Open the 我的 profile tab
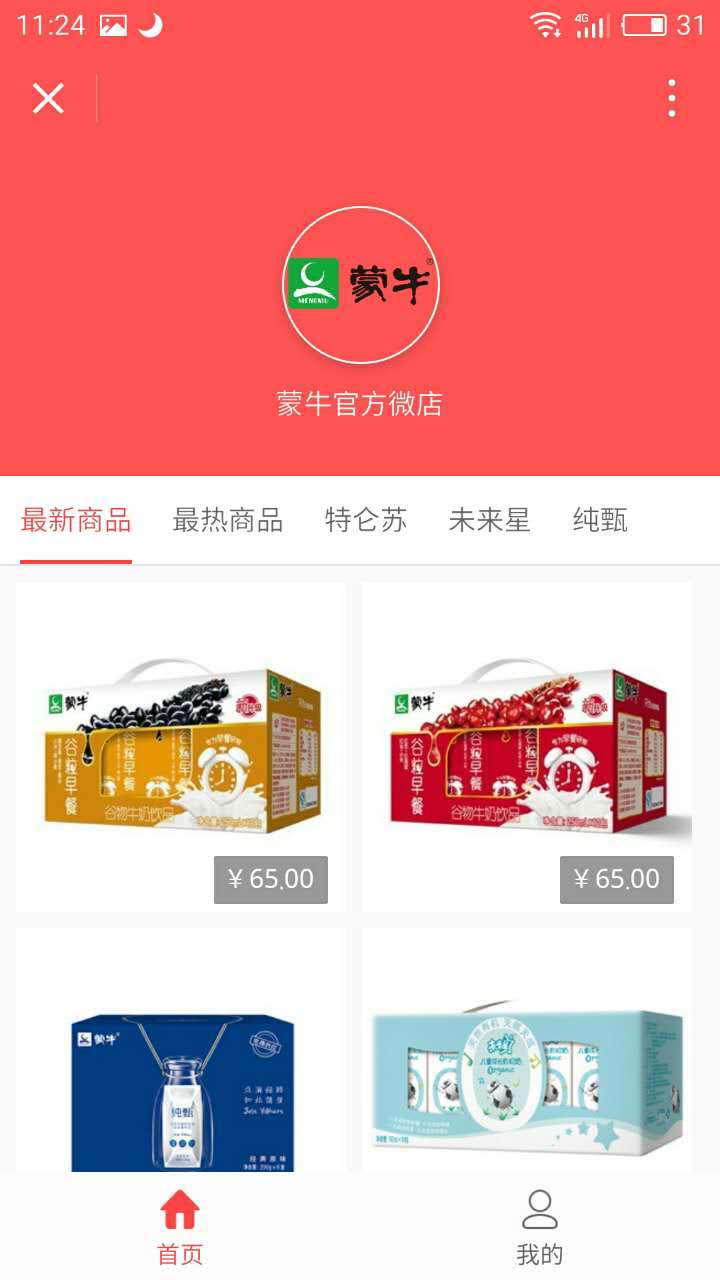The image size is (720, 1280). (x=540, y=1227)
